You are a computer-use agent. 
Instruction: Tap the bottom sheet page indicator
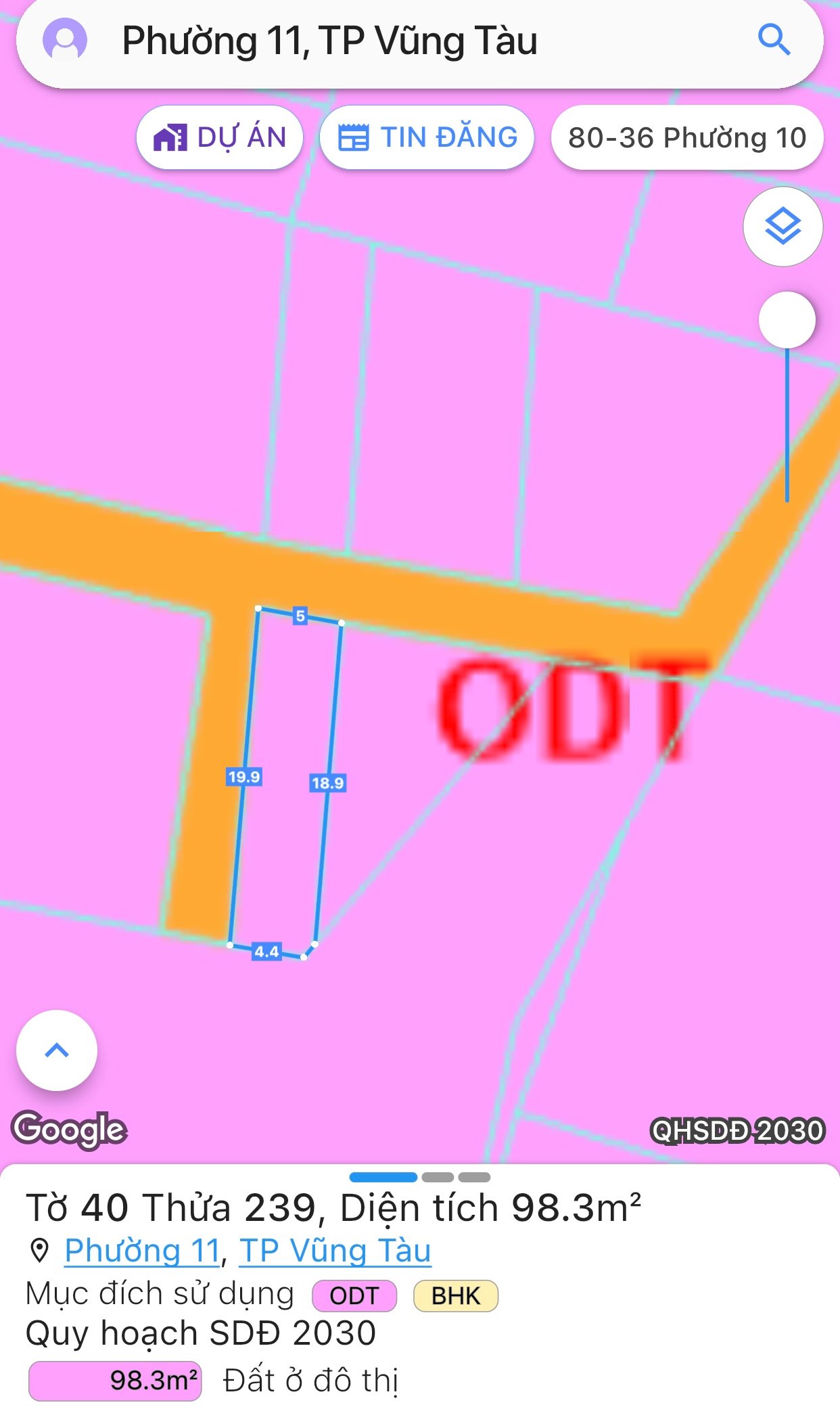419,1177
